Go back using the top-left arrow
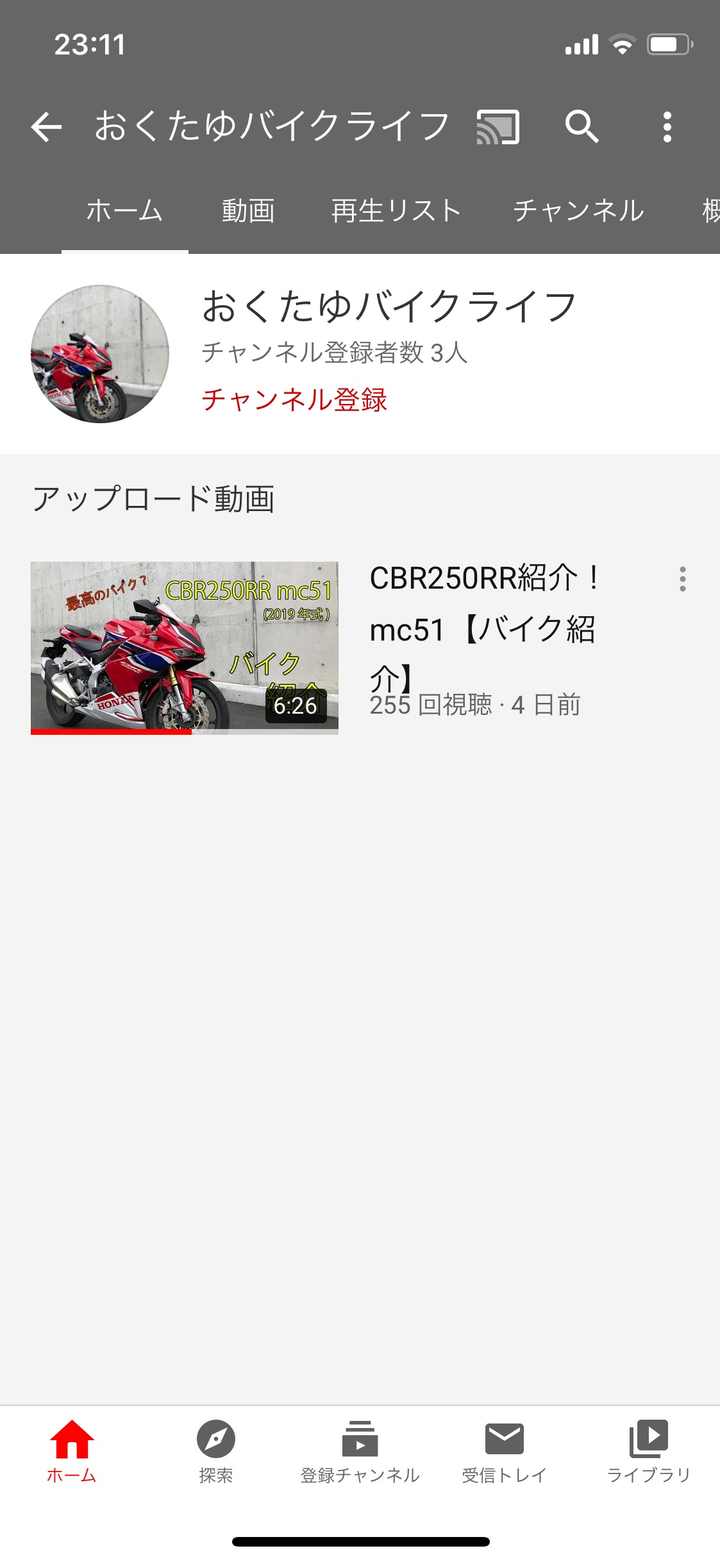The width and height of the screenshot is (720, 1562). 46,127
